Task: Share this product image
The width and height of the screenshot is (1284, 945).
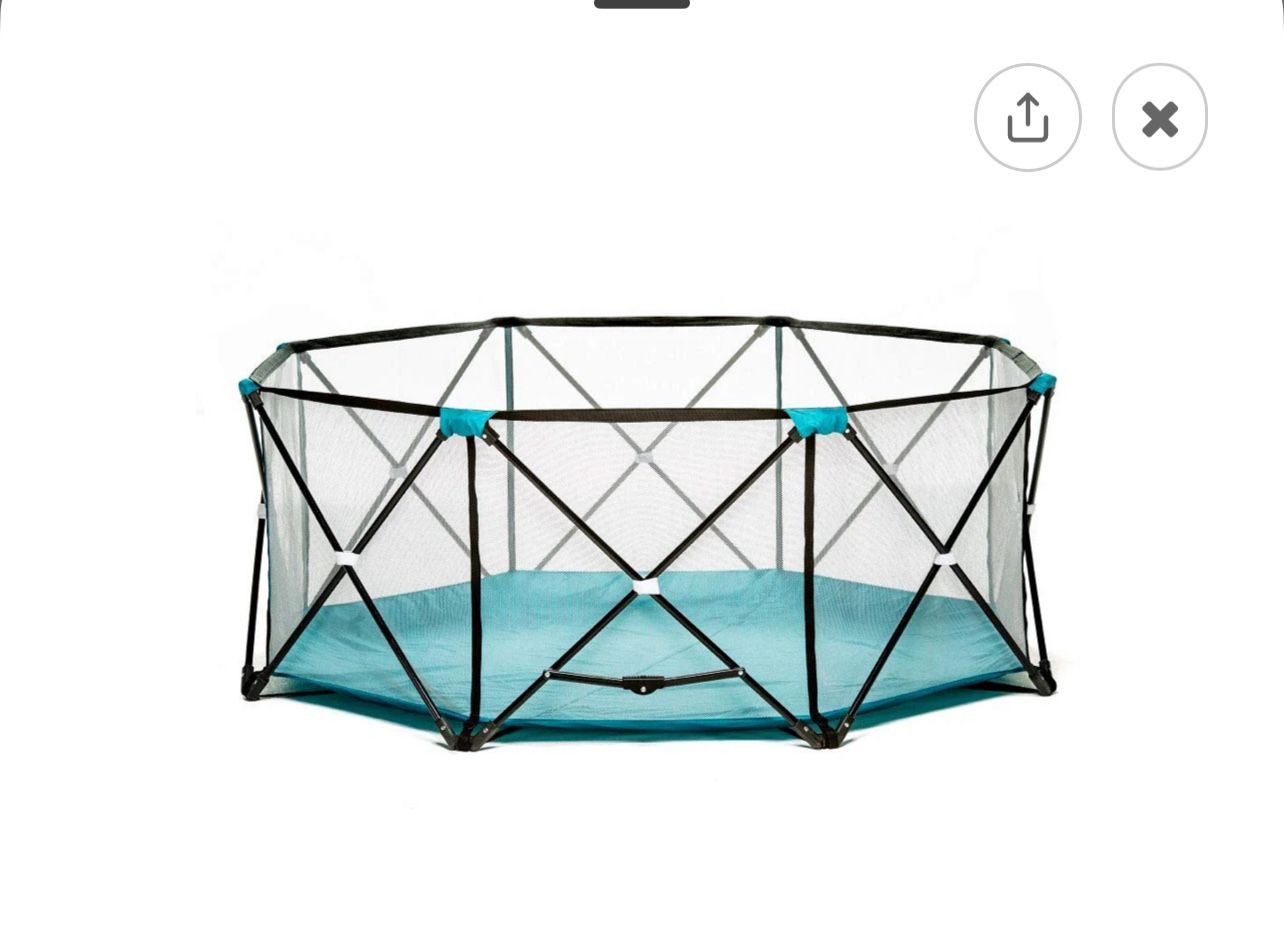Action: 1027,117
